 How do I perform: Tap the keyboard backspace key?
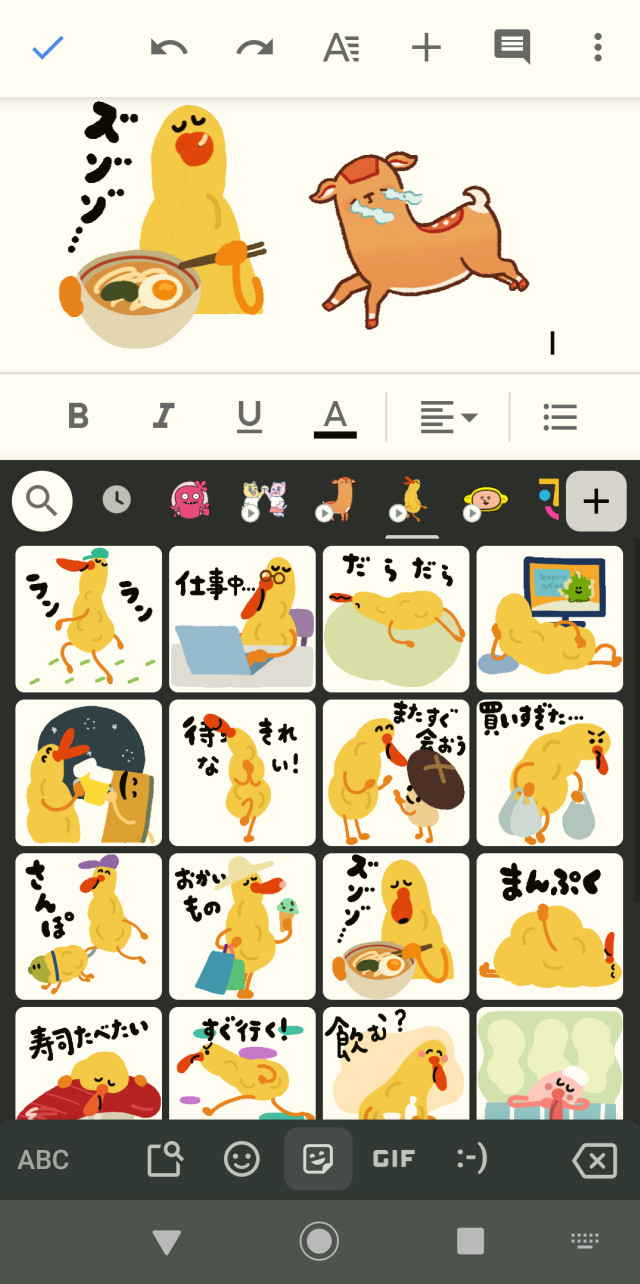(x=594, y=1160)
